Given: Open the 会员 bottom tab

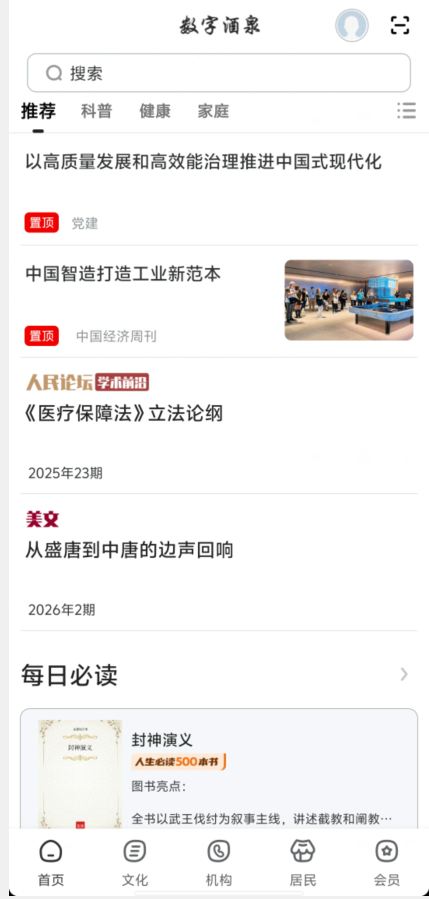Looking at the screenshot, I should (x=387, y=863).
